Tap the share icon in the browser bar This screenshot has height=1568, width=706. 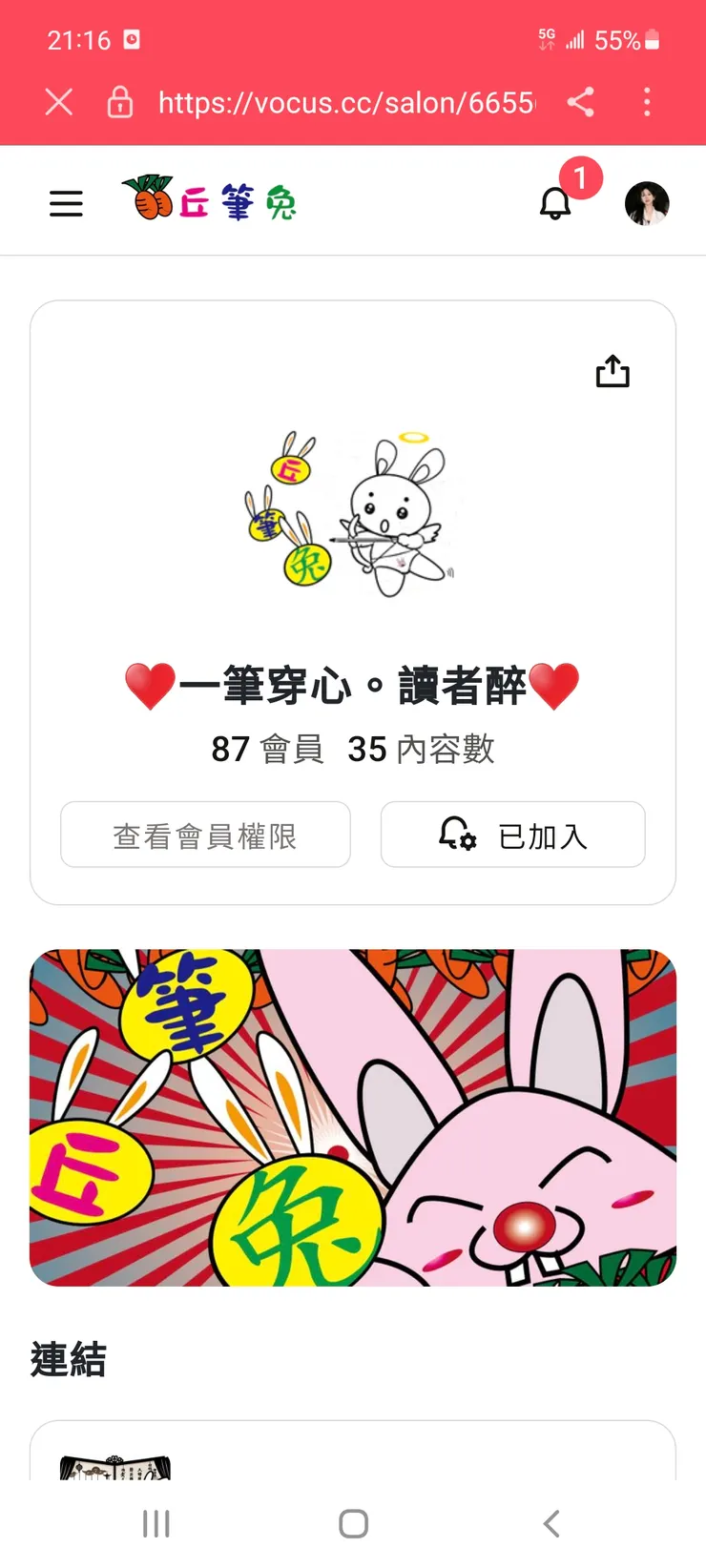[x=581, y=103]
